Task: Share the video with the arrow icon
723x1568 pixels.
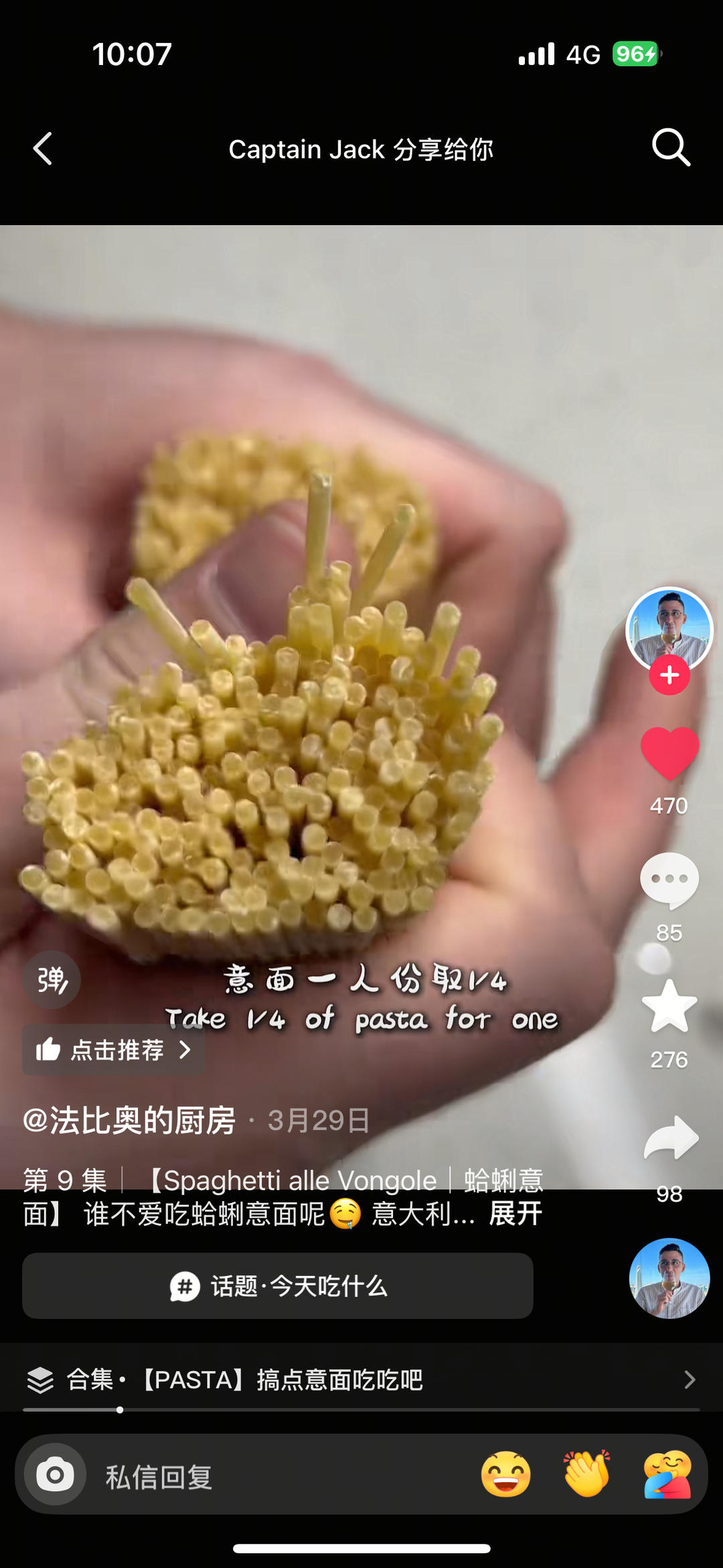Action: pos(671,1138)
